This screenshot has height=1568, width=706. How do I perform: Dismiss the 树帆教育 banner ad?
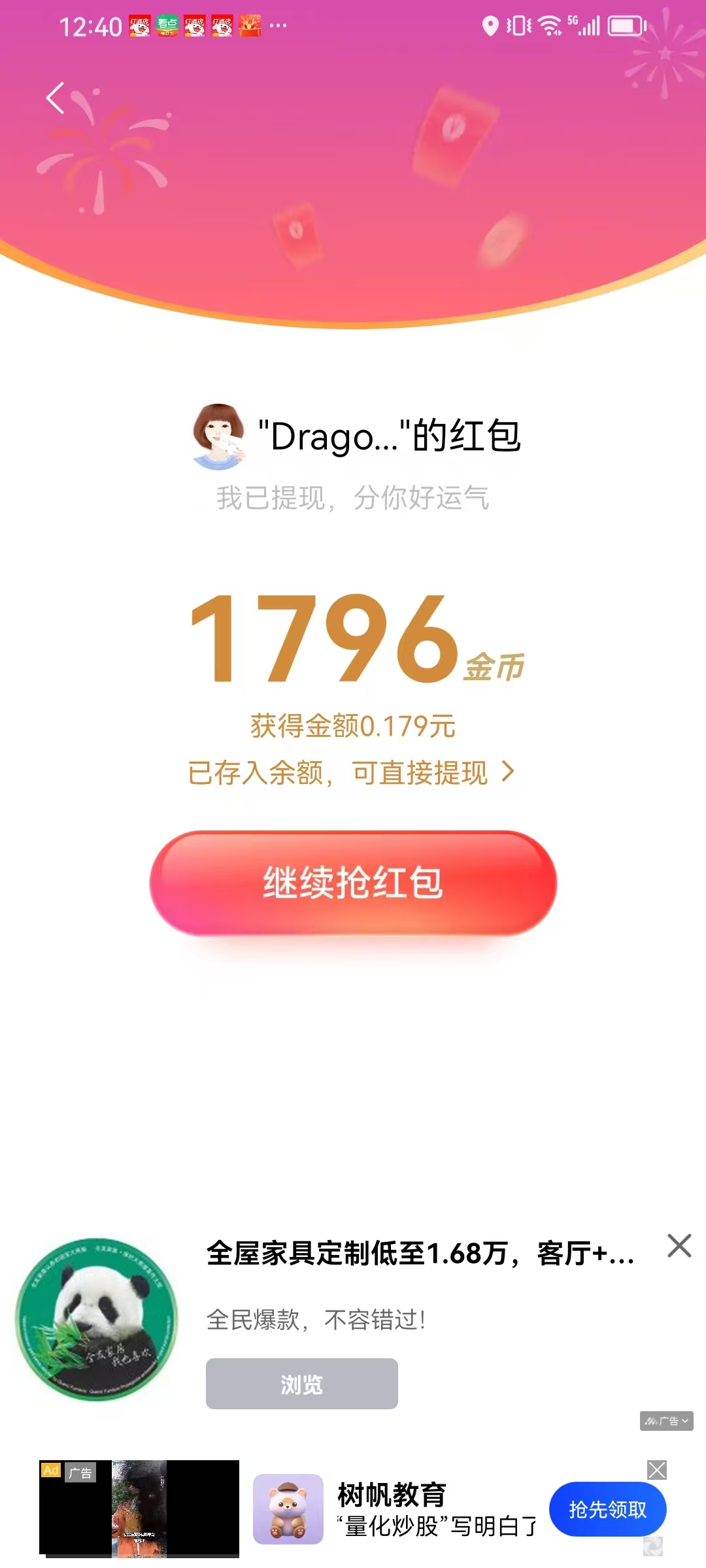click(656, 1470)
